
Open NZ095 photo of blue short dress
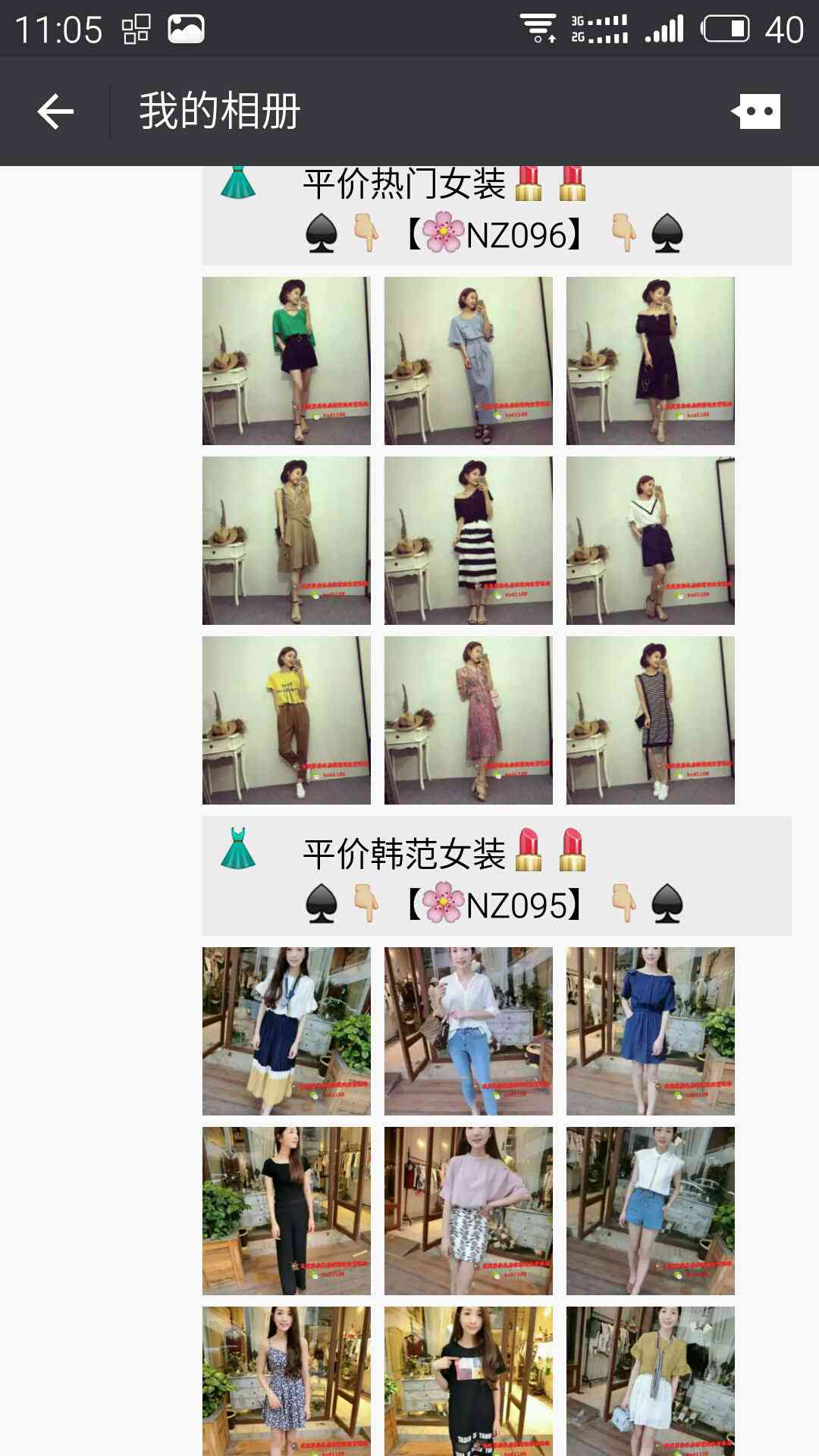[x=651, y=1031]
